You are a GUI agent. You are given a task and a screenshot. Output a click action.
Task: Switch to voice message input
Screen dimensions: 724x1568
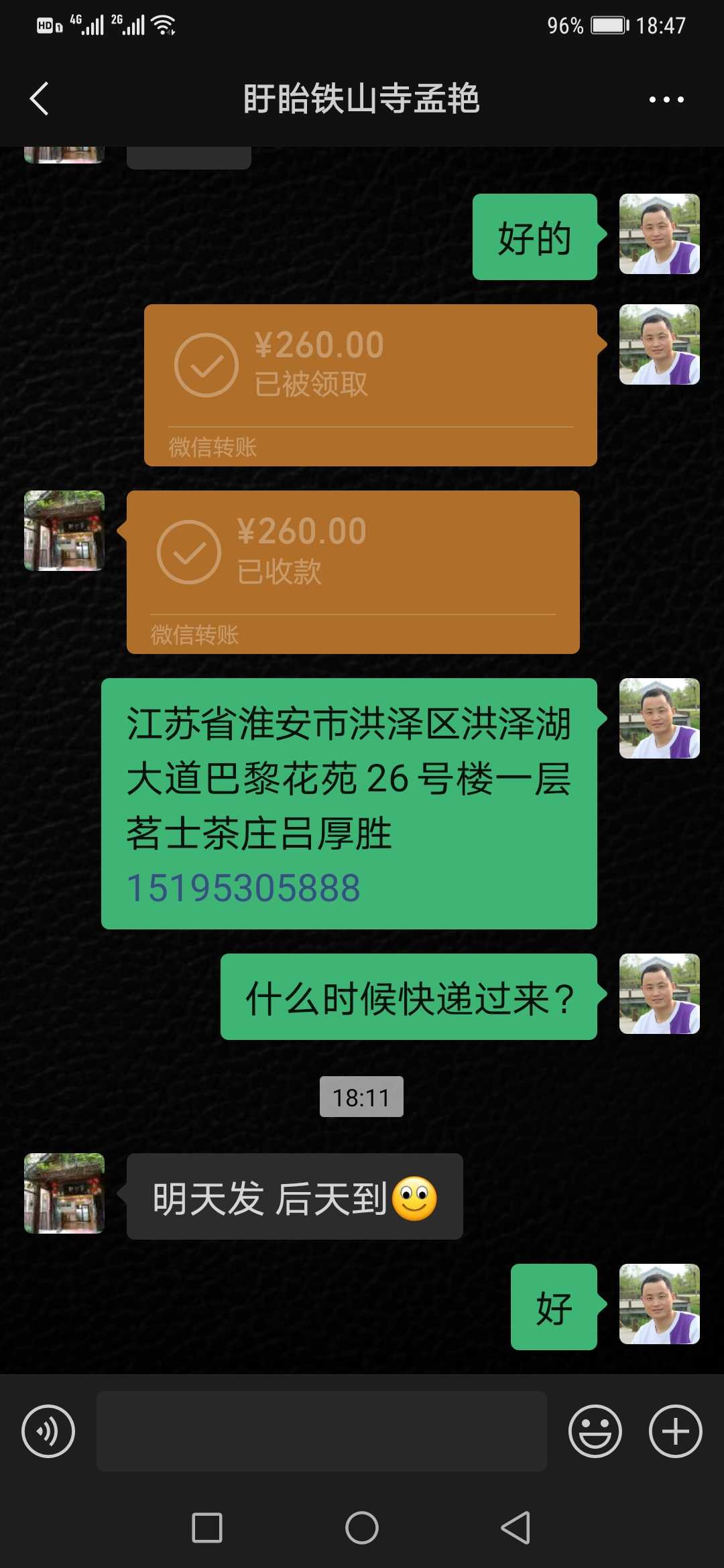click(x=48, y=1431)
